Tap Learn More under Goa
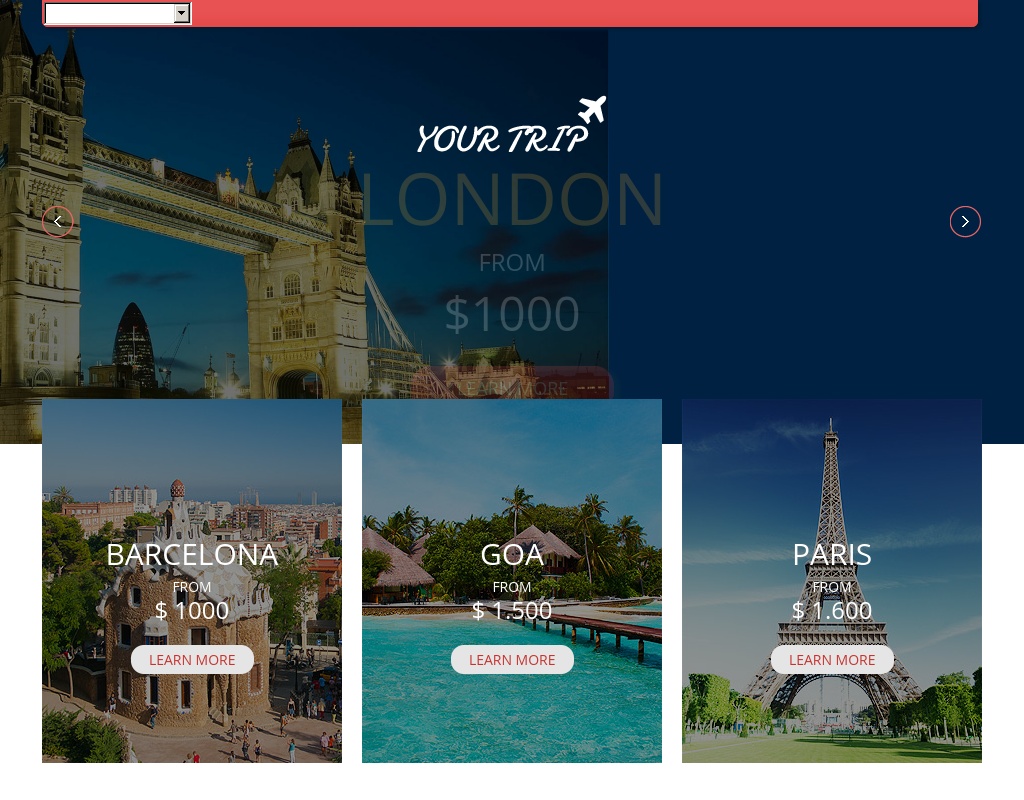Screen dimensions: 1024x800 tap(512, 660)
